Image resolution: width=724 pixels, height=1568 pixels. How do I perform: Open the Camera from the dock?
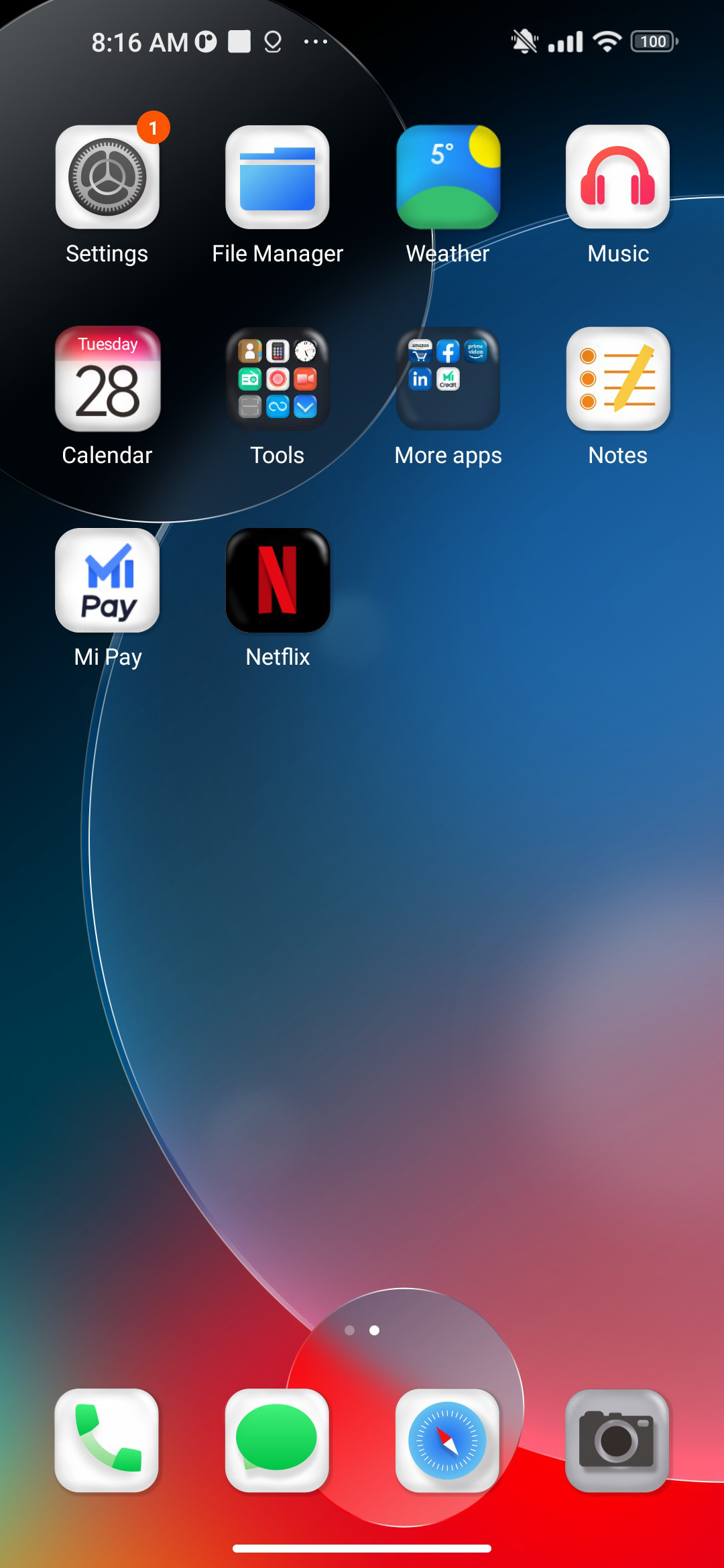coord(618,1441)
